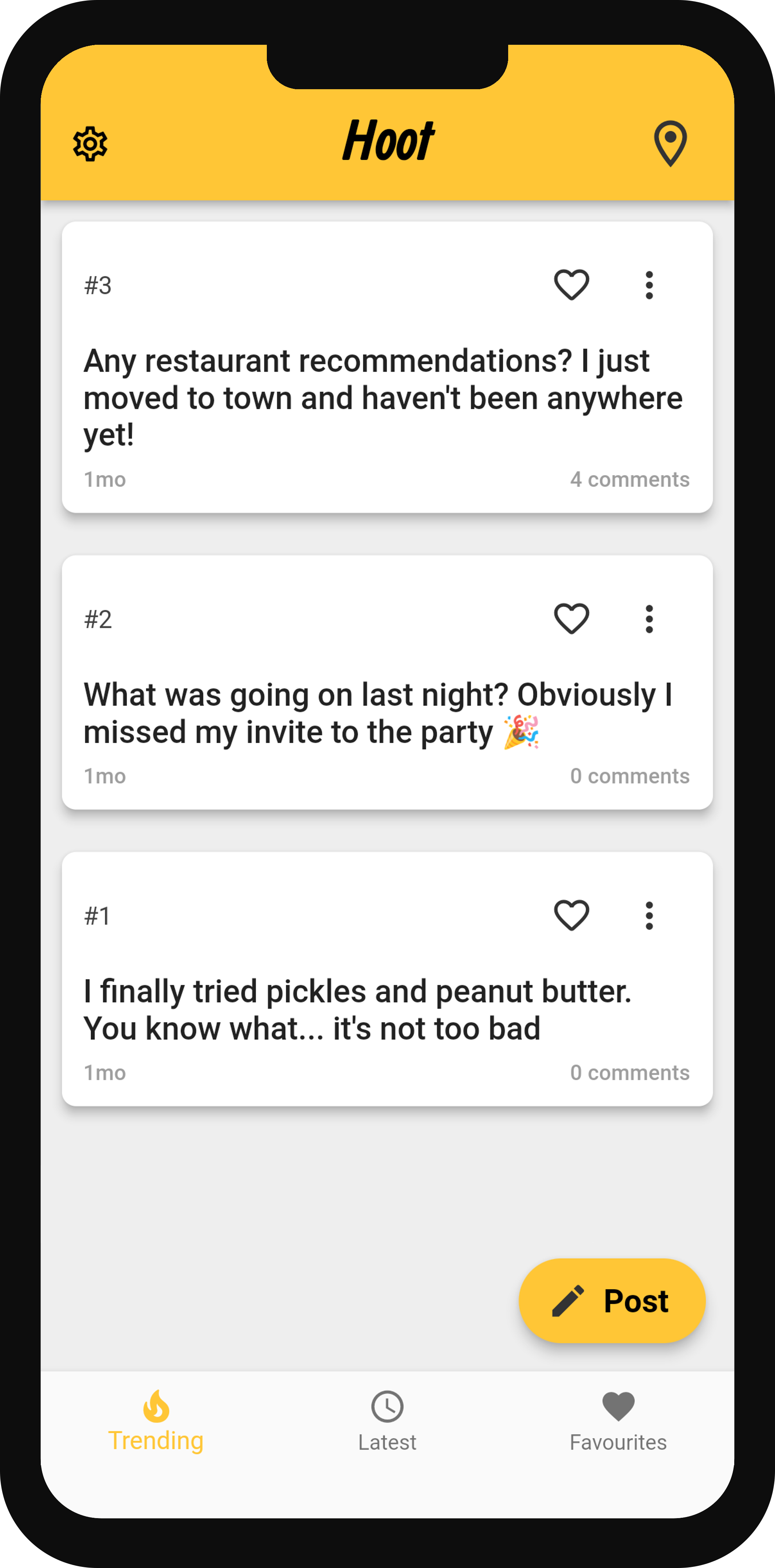Open 4 comments on restaurant post
Screen dimensions: 775x1568
[629, 479]
